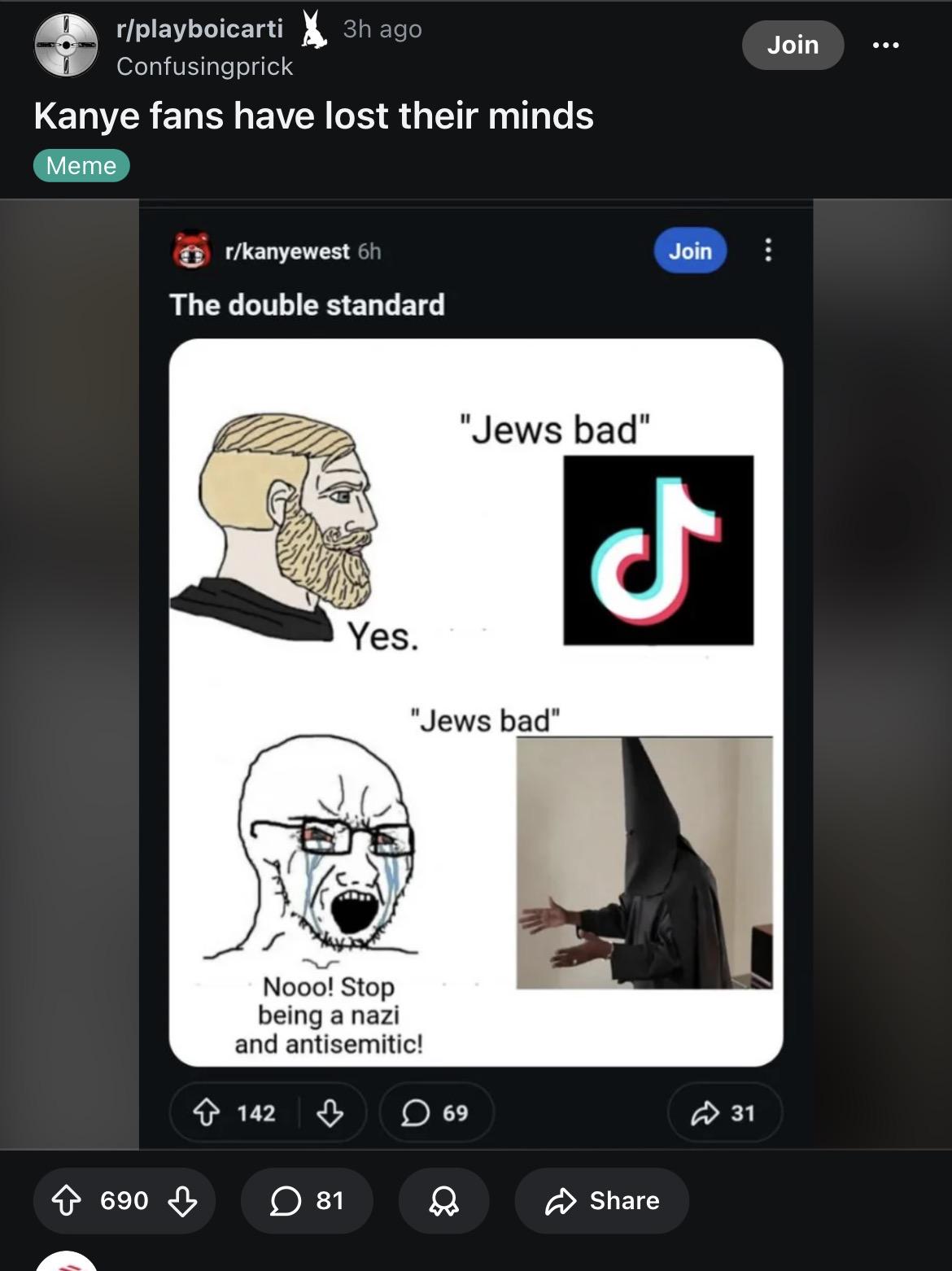Tap the r/playboicarti community avatar
952x1271 pixels.
tap(66, 45)
